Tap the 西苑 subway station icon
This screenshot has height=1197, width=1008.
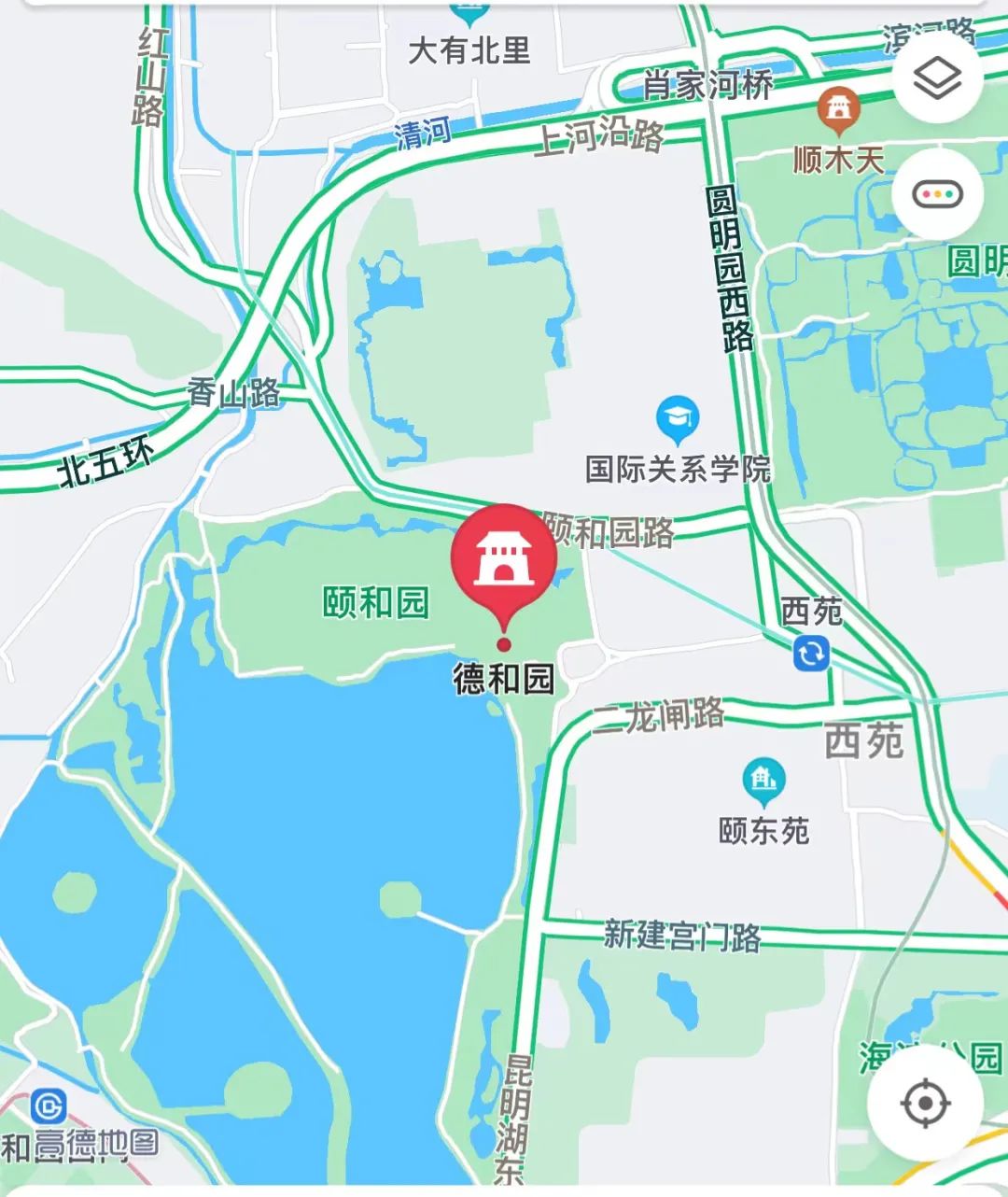[811, 654]
